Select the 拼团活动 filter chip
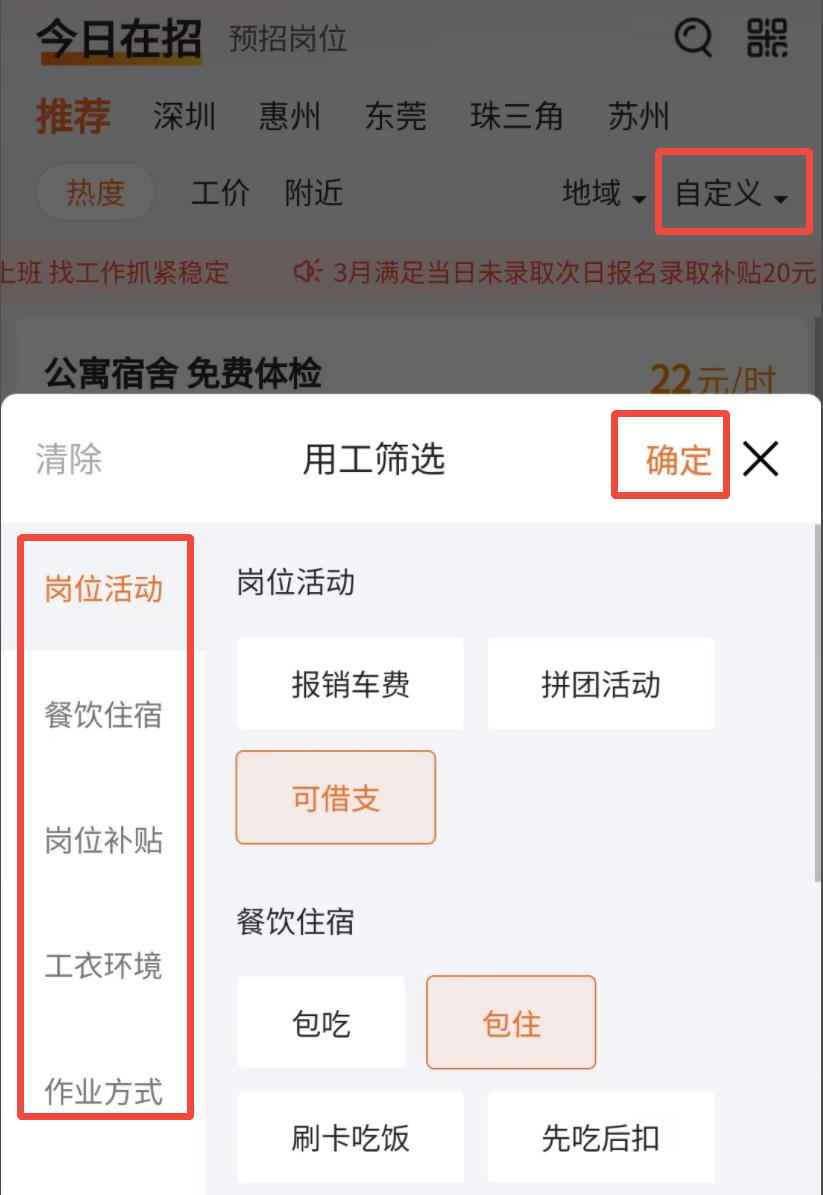Screen dimensions: 823x1195 pos(600,685)
